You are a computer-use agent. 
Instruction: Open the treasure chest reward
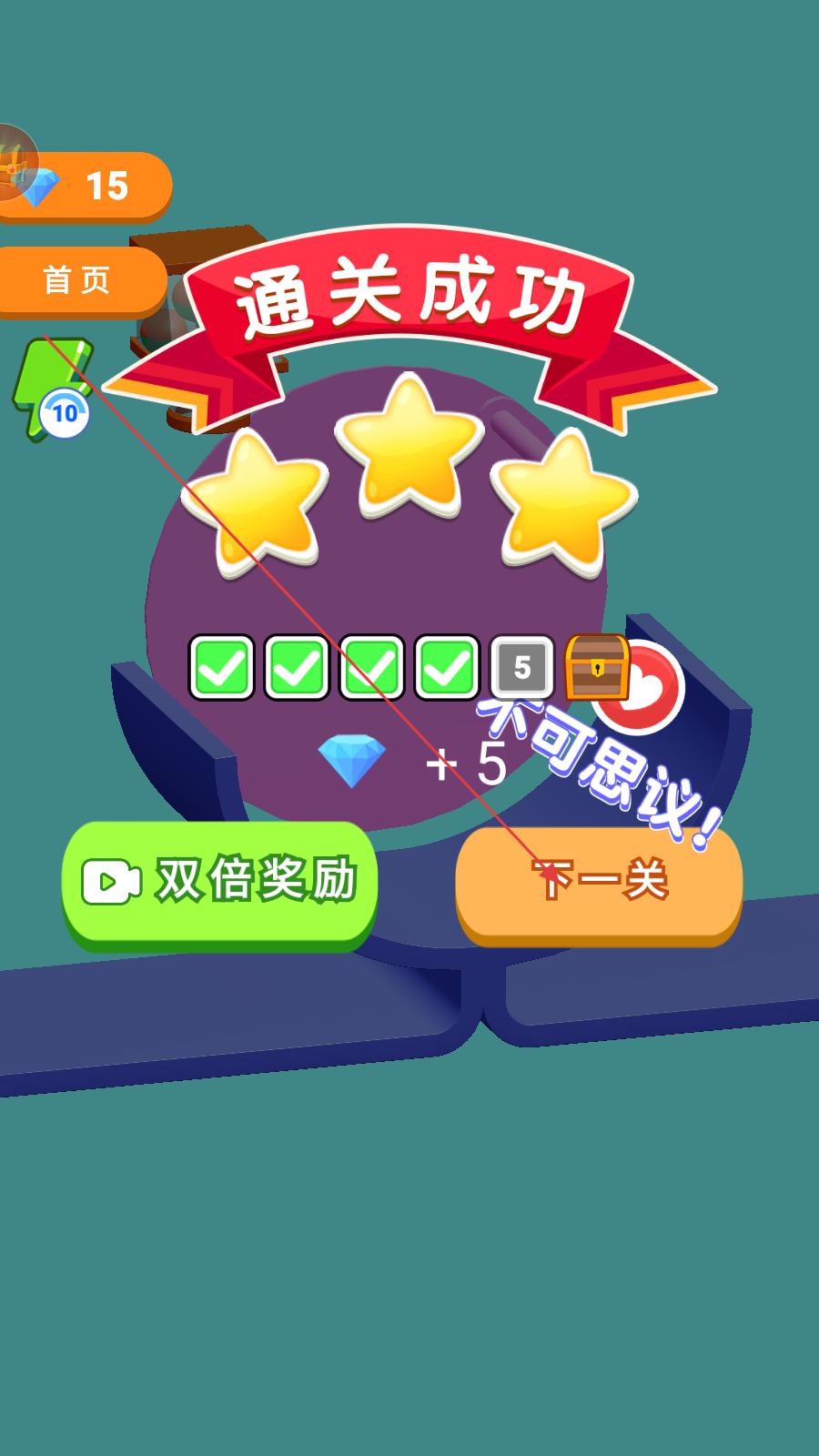pos(597,668)
